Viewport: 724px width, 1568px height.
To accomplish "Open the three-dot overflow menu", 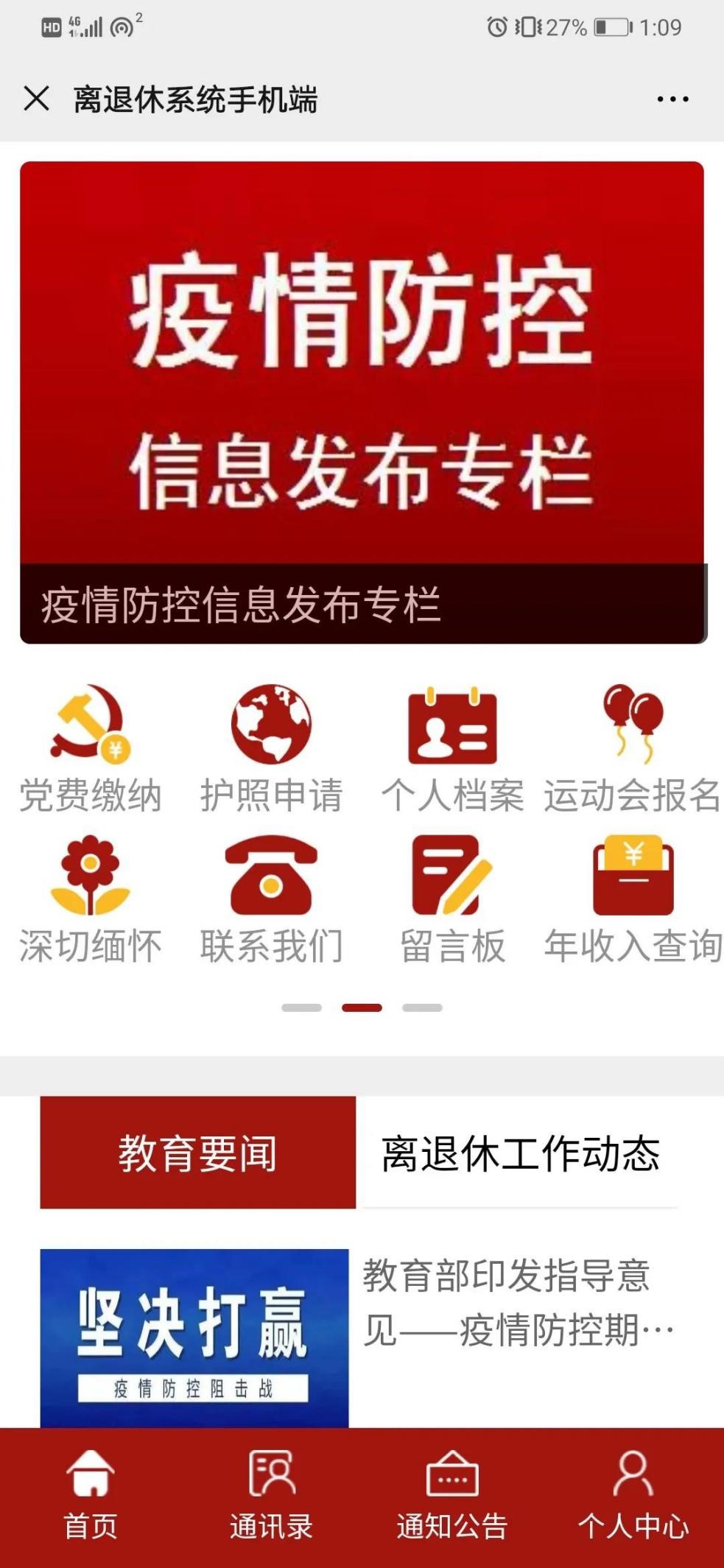I will 672,99.
